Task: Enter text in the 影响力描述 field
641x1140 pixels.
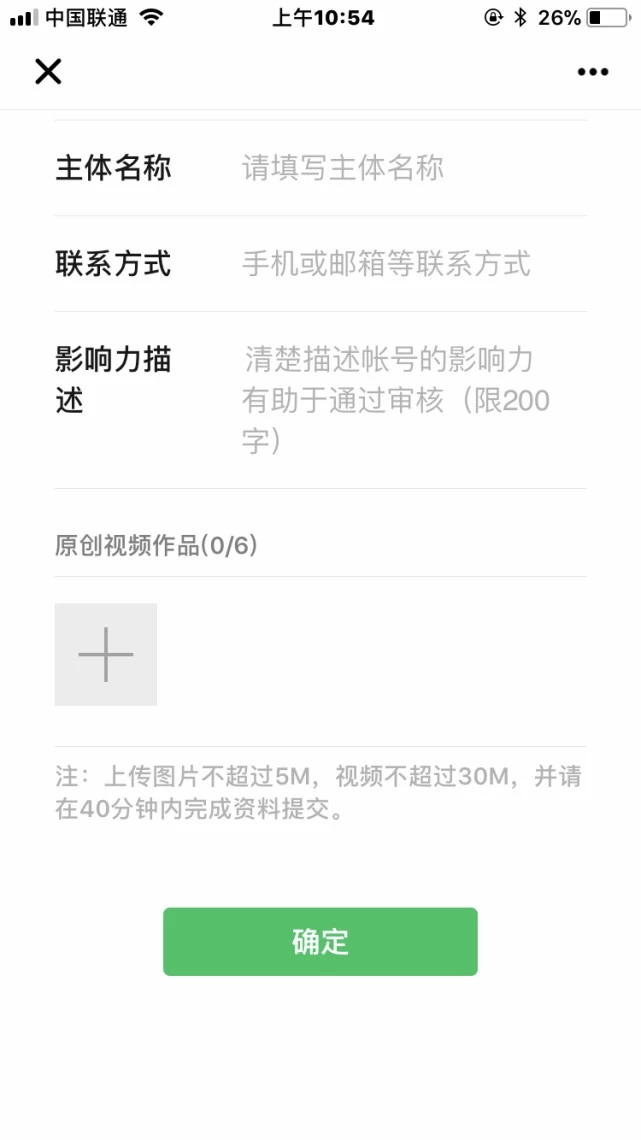Action: [412, 400]
